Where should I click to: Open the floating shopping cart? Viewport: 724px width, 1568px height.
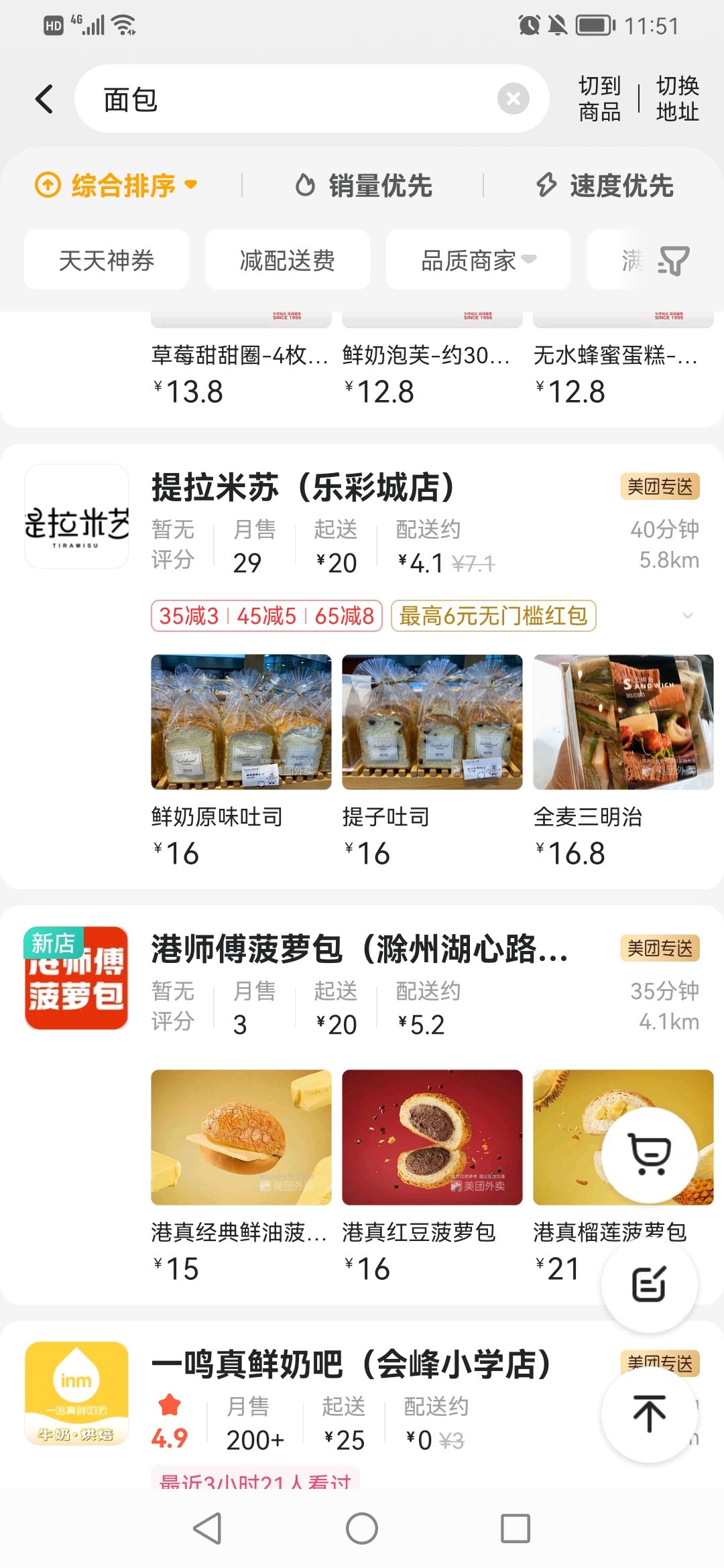pyautogui.click(x=649, y=1155)
